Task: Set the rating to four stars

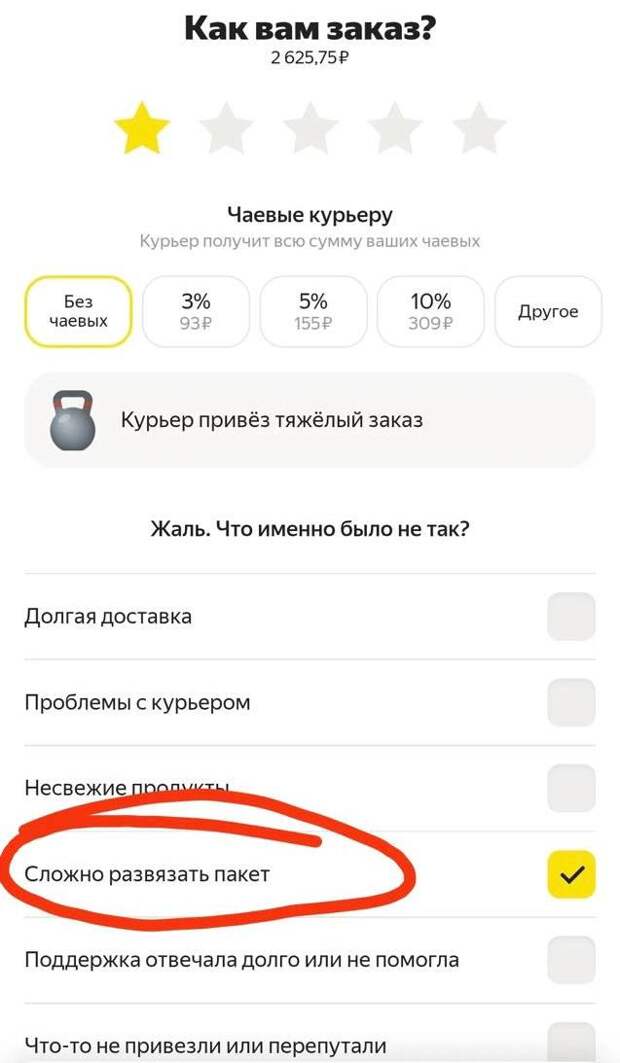Action: 395,128
